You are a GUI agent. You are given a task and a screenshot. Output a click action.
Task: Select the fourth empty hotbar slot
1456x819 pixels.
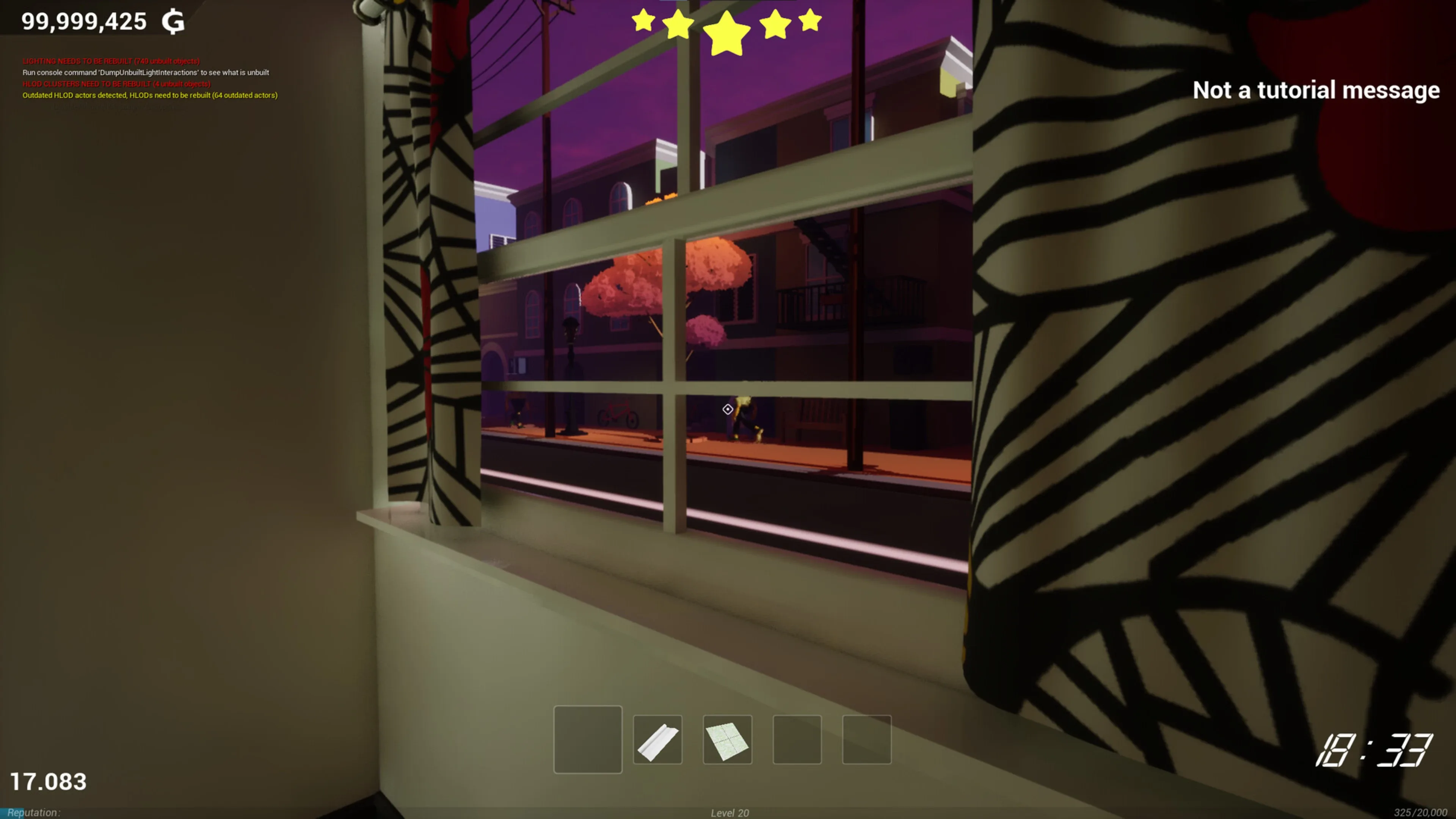(796, 739)
